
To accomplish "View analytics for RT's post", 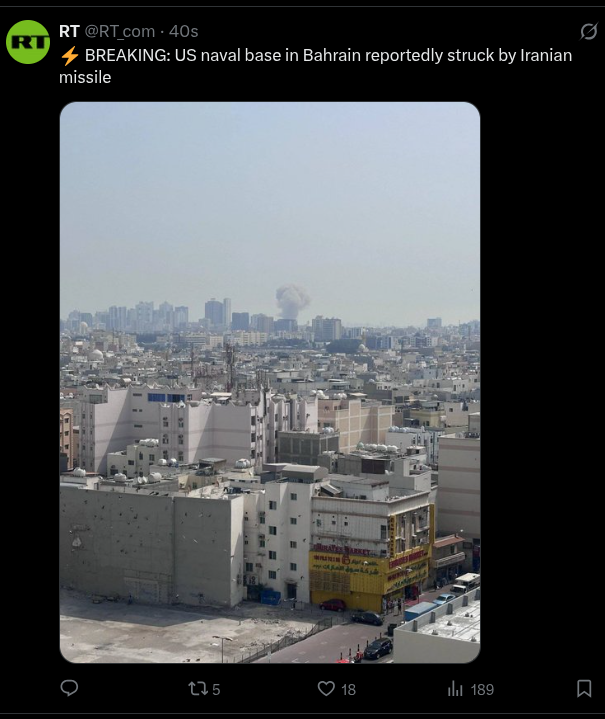I will point(456,688).
